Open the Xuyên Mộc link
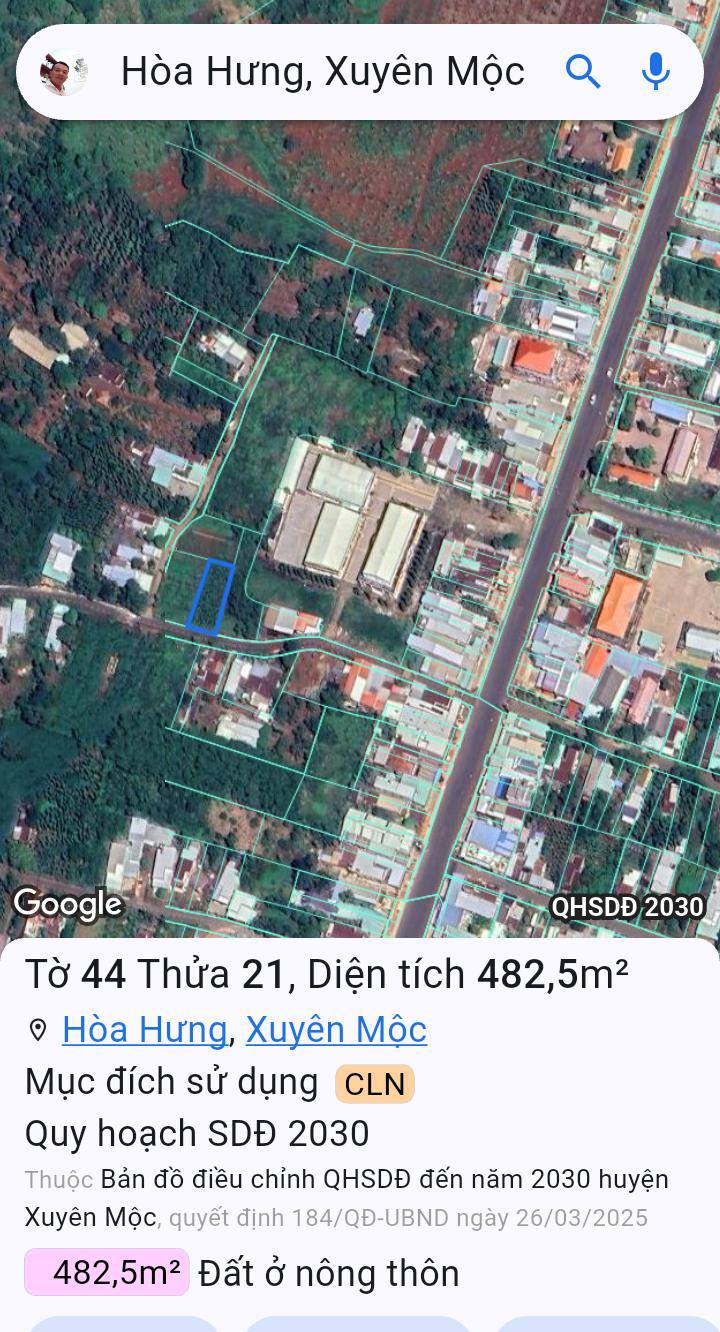The height and width of the screenshot is (1332, 720). tap(336, 1029)
